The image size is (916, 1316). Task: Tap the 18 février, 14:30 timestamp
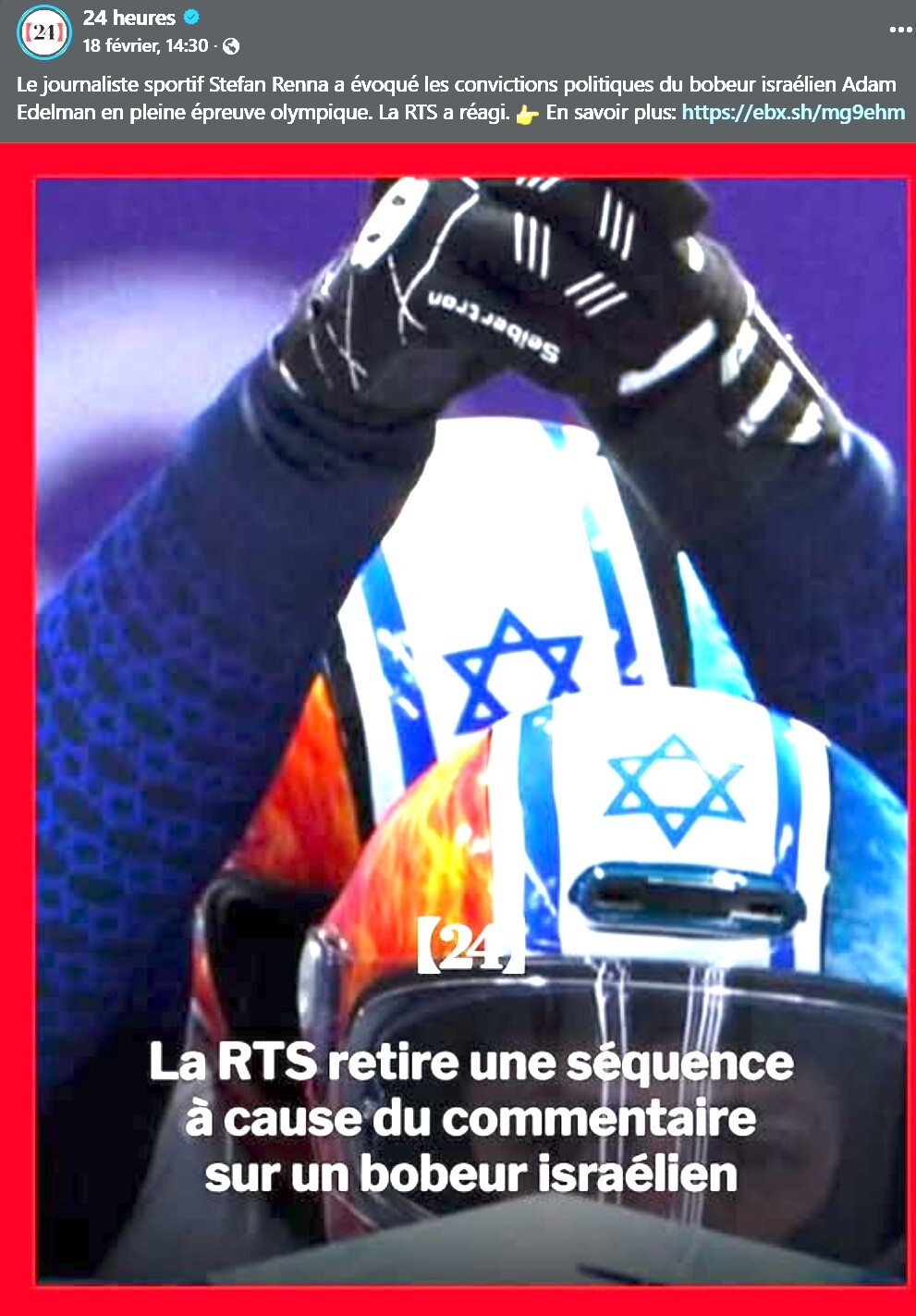[145, 45]
